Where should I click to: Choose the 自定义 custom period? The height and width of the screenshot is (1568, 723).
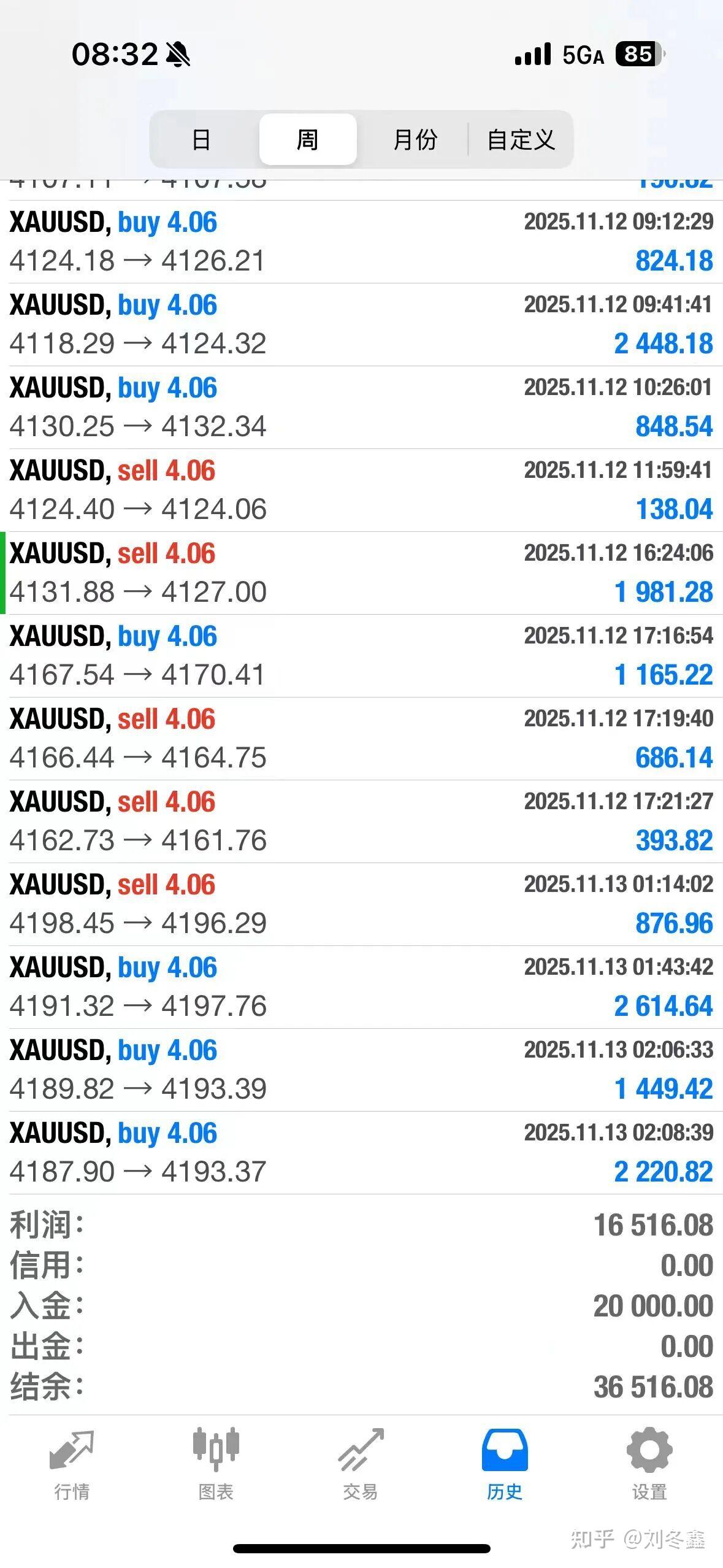tap(521, 139)
